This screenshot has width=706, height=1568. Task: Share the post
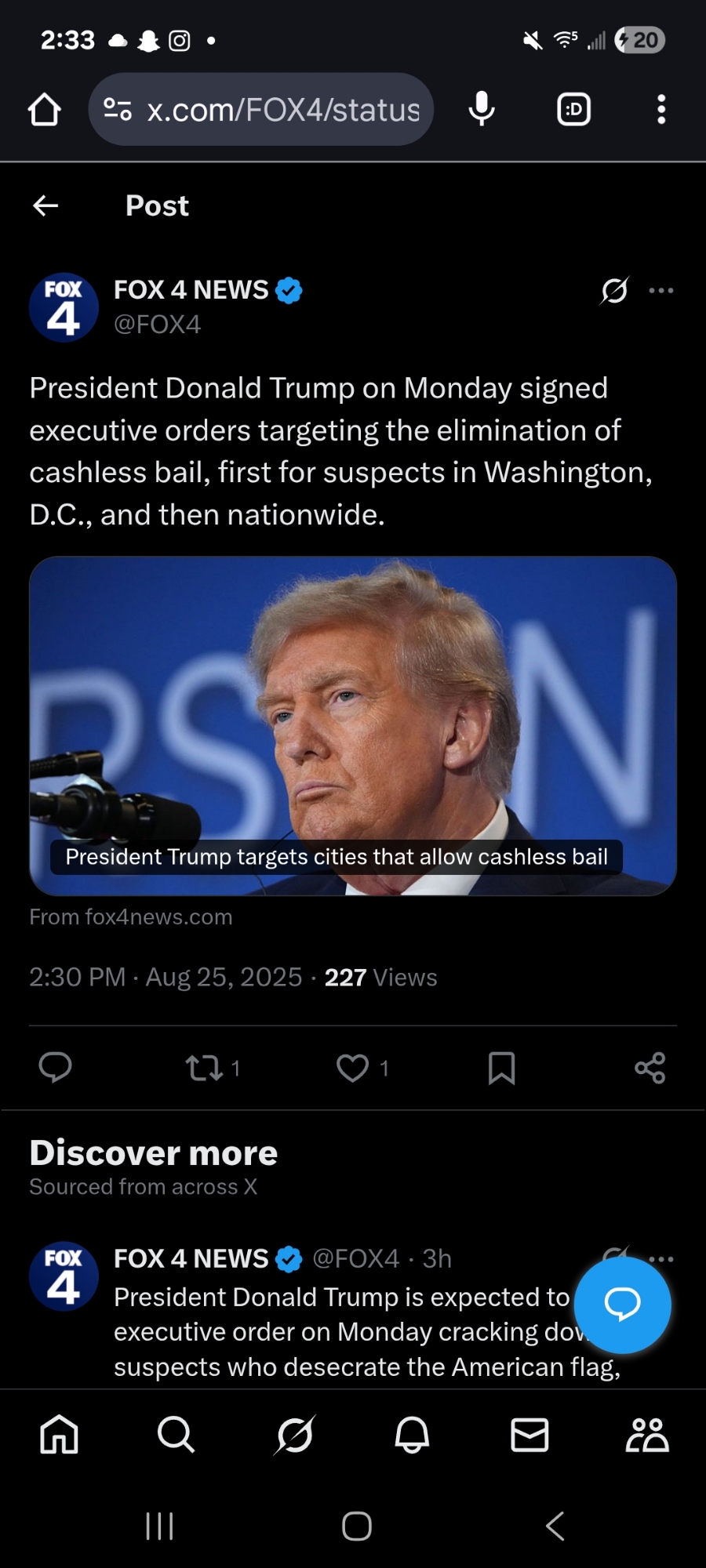[x=650, y=1067]
